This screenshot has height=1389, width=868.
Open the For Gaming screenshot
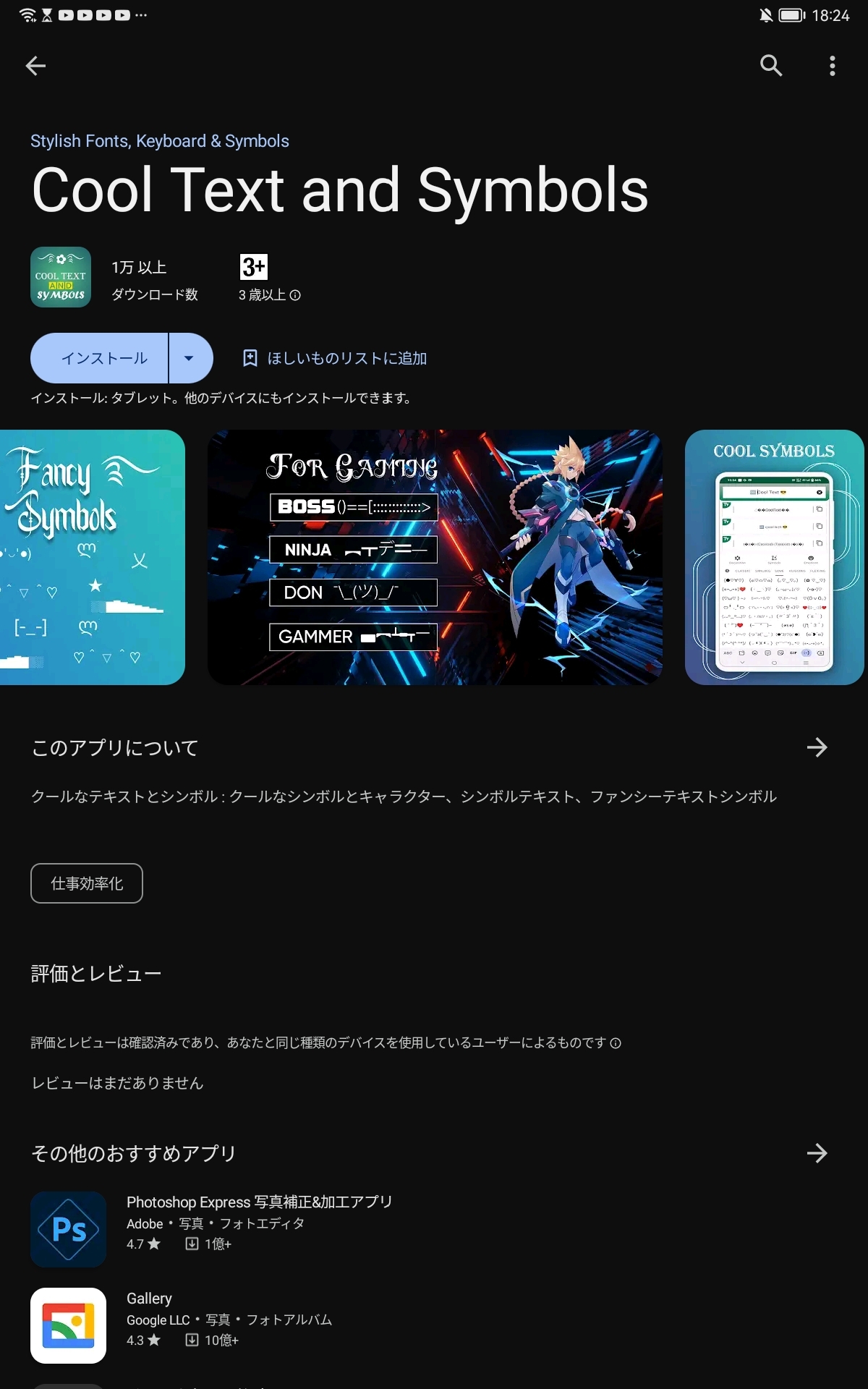[x=435, y=557]
